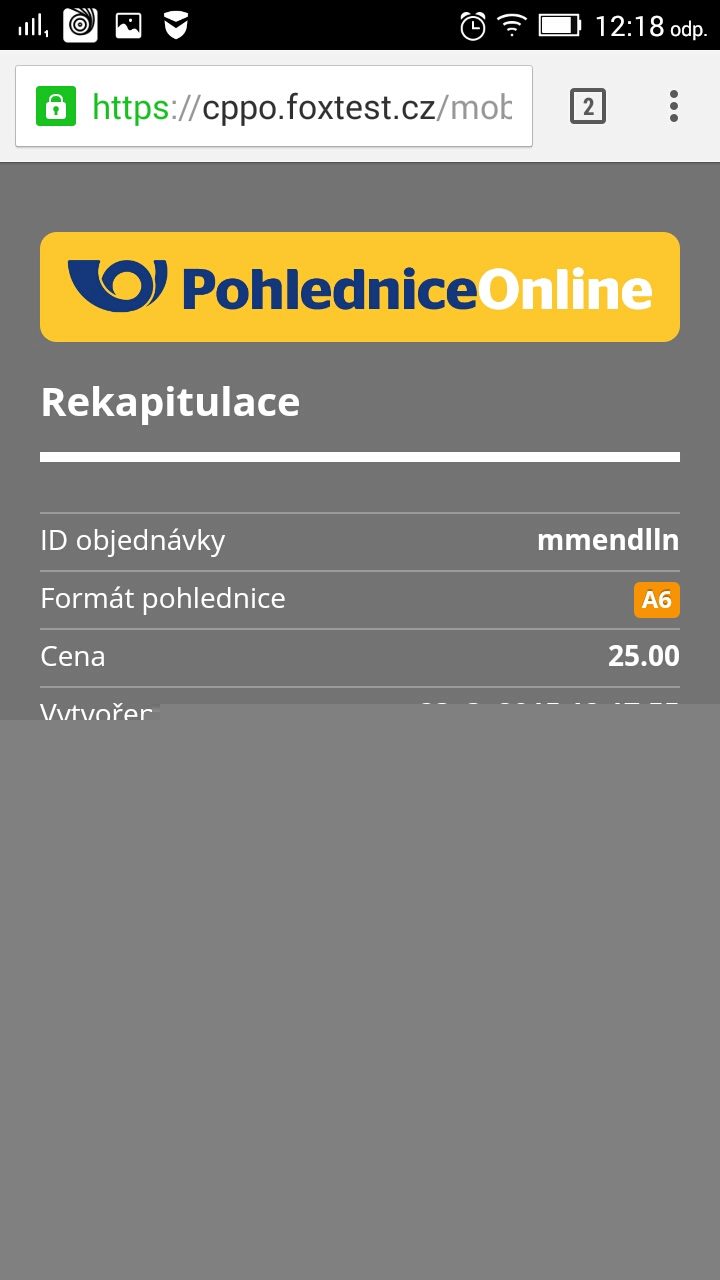Tap the browser address bar
Screen dimensions: 720x1280
[273, 106]
